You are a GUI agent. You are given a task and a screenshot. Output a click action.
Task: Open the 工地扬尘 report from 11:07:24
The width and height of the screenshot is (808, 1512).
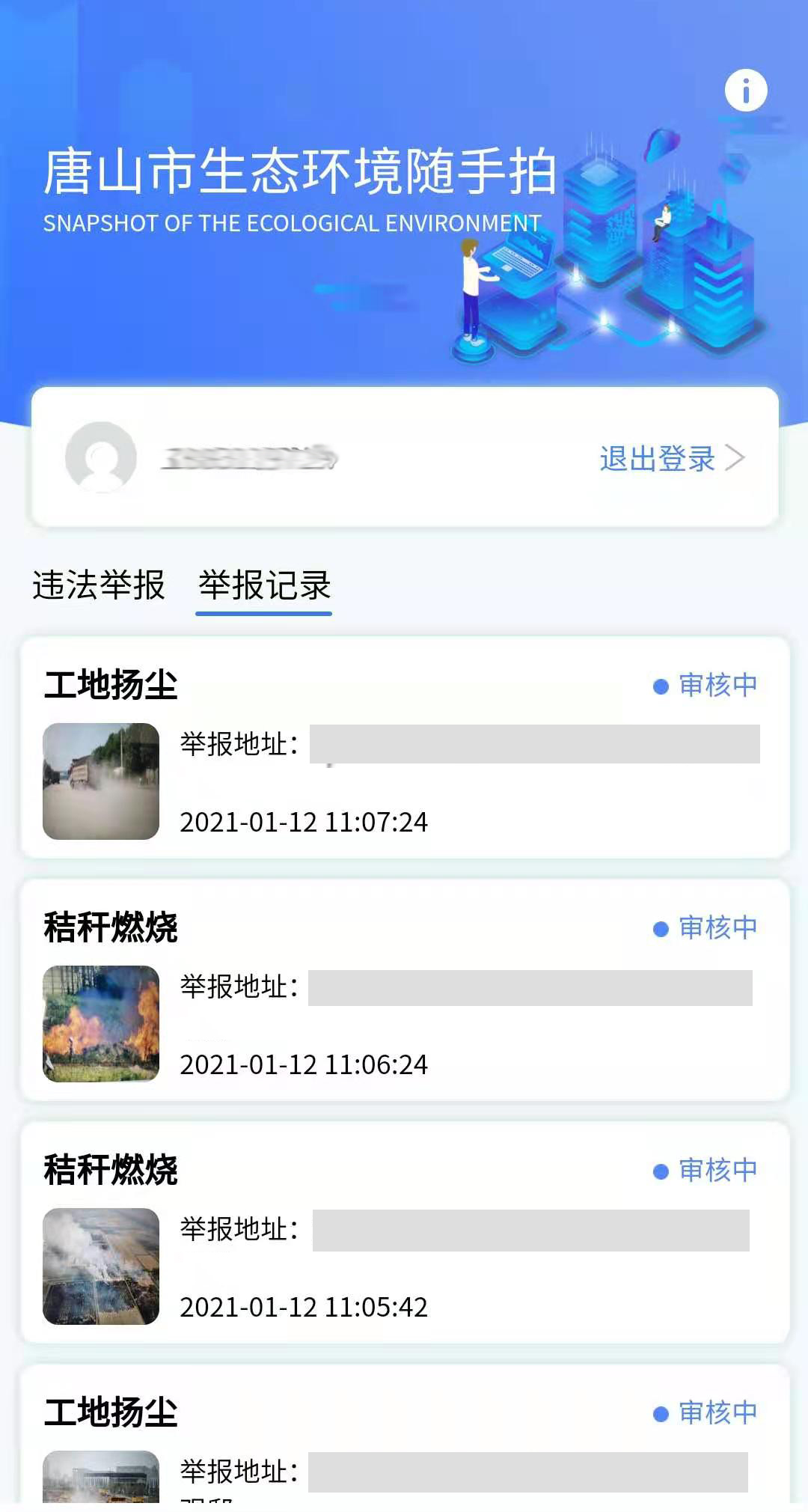point(405,748)
